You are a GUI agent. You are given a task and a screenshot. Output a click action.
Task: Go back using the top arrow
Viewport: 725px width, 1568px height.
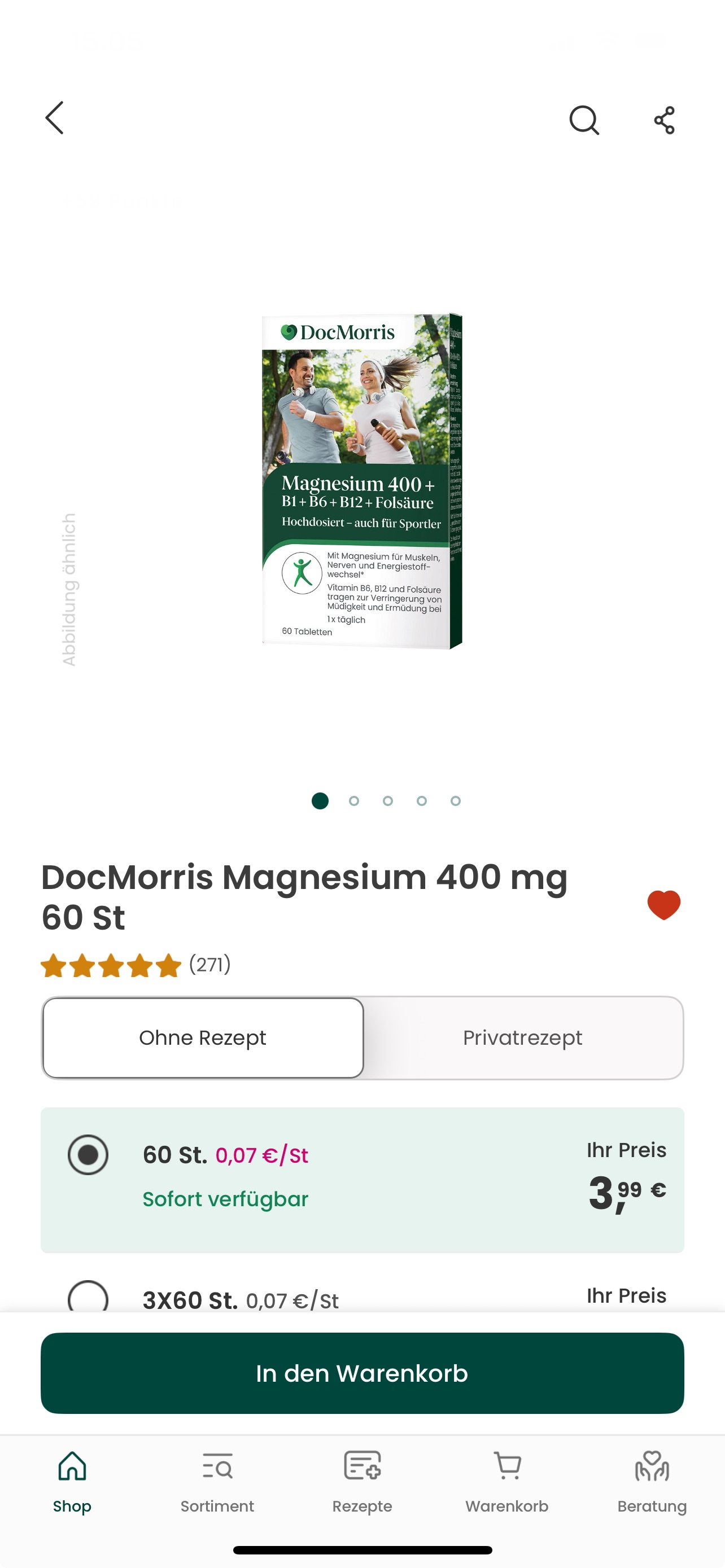pyautogui.click(x=55, y=118)
